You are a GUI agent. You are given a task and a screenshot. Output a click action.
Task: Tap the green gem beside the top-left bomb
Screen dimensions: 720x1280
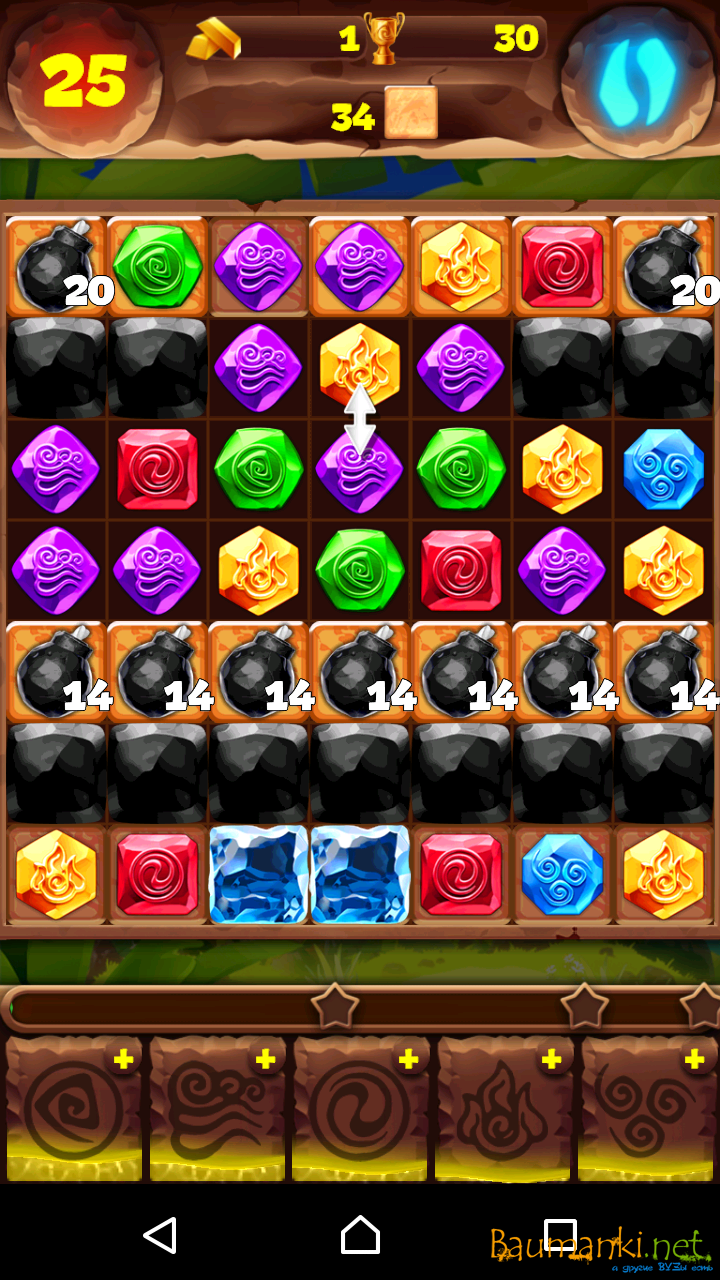[157, 266]
